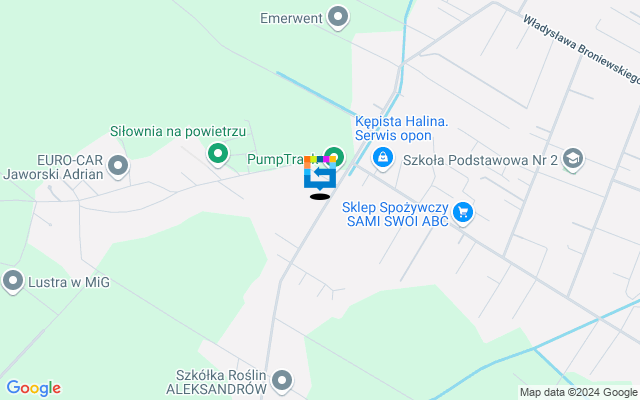
Task: Tap the blue arrow location marker
Action: point(320,176)
